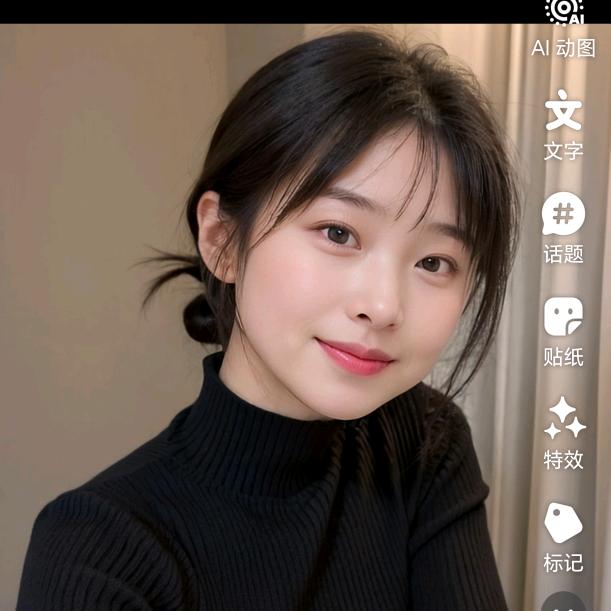This screenshot has width=611, height=611.
Task: Add a hashtag via 话题
Action: 564,214
